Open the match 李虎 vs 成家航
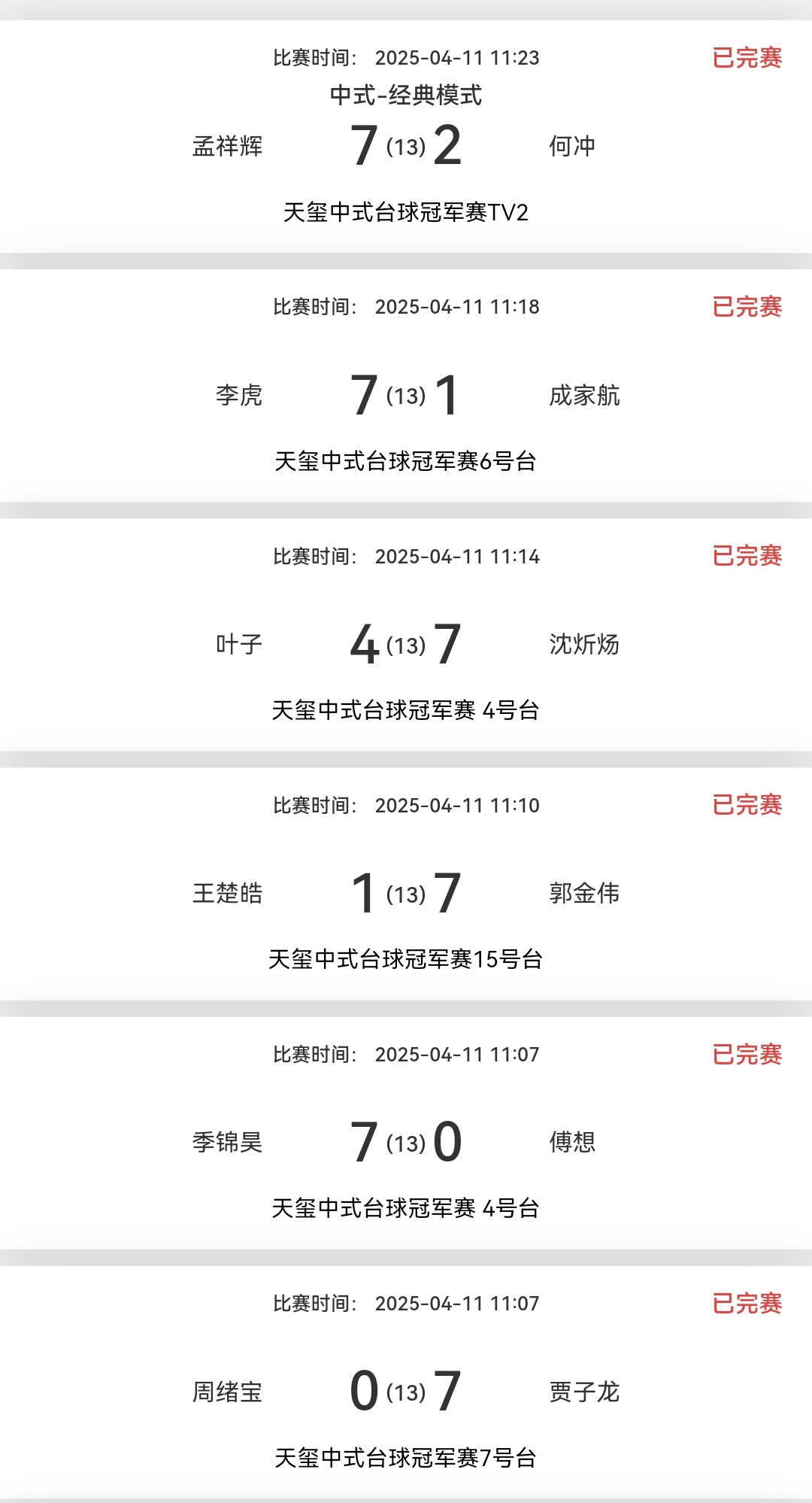Image resolution: width=812 pixels, height=1503 pixels. 406,395
